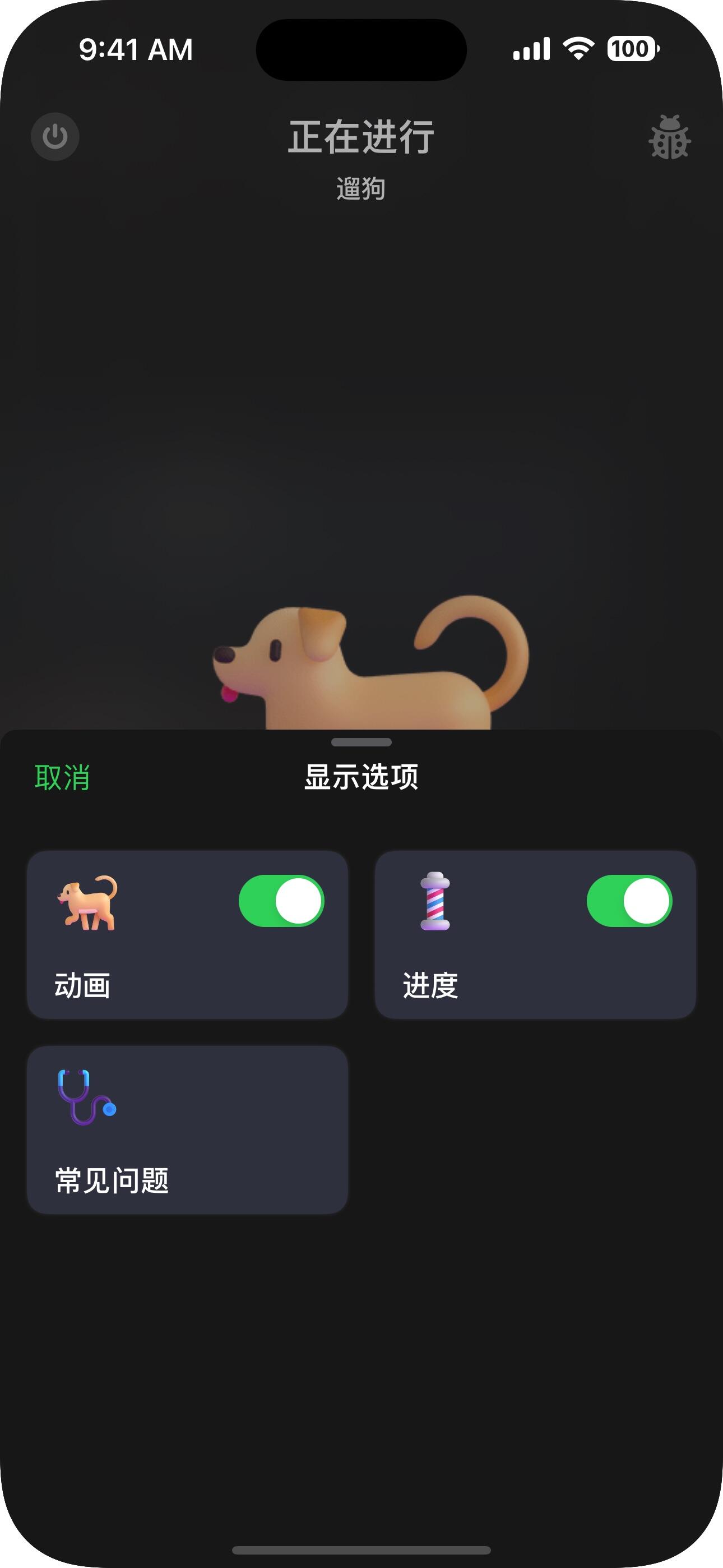Tap the power button icon
The height and width of the screenshot is (1568, 723).
tap(55, 136)
